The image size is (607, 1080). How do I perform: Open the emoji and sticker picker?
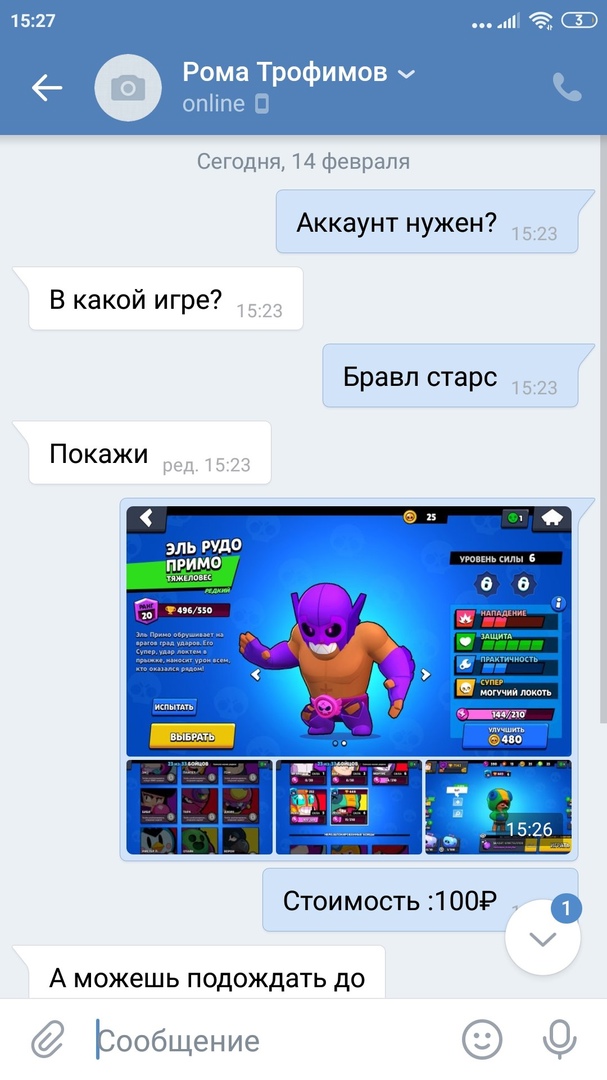click(x=482, y=1040)
